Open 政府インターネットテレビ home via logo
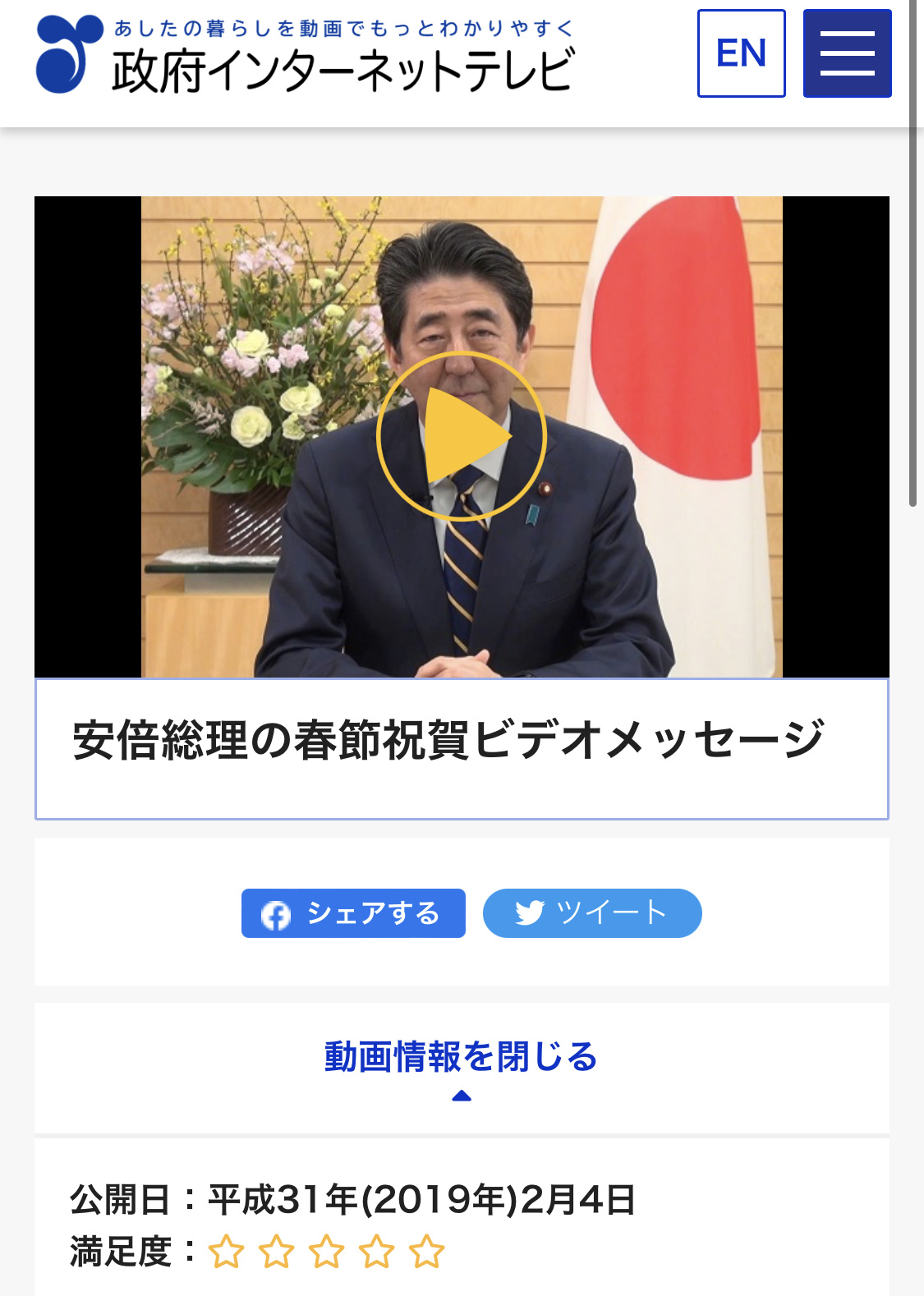This screenshot has width=924, height=1296. coord(306,56)
